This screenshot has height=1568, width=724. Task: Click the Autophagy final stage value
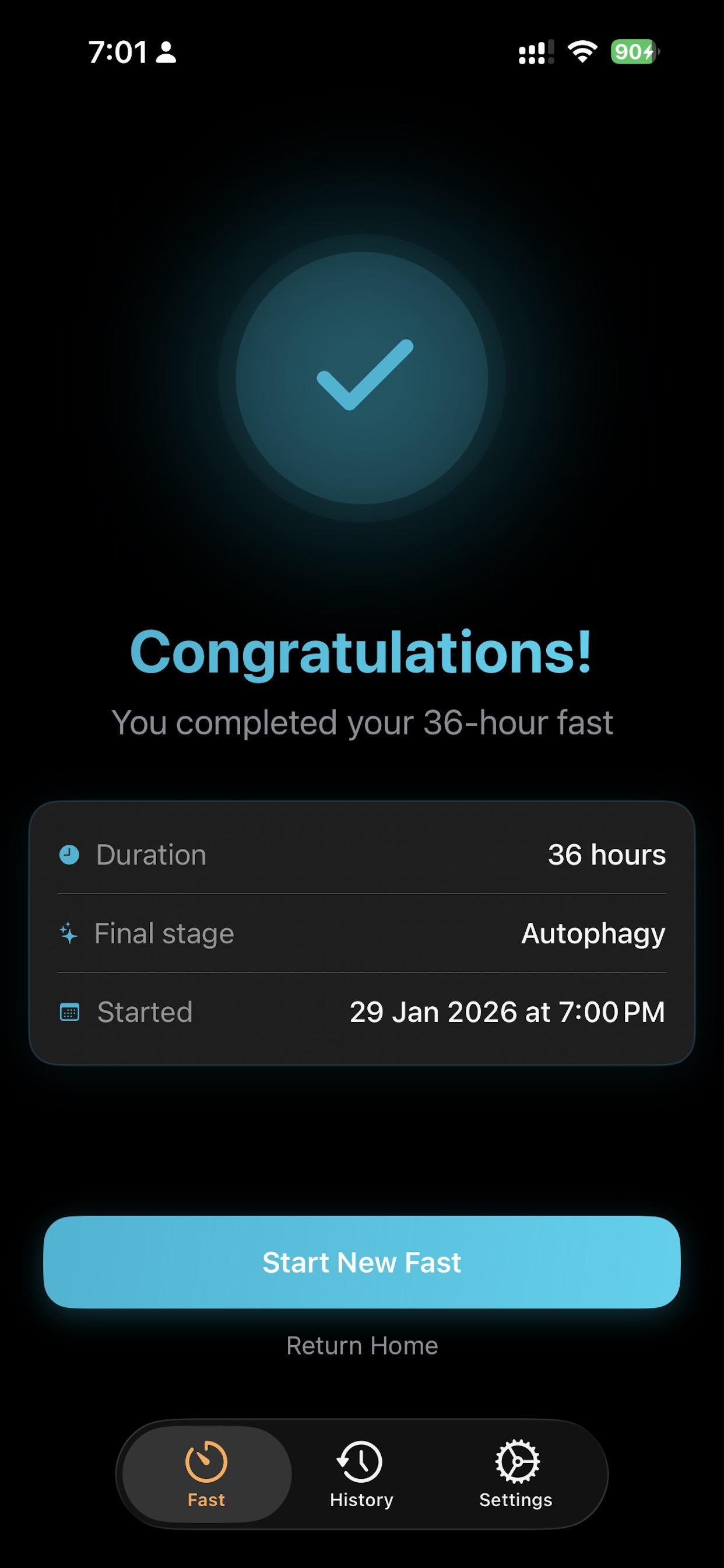(593, 934)
